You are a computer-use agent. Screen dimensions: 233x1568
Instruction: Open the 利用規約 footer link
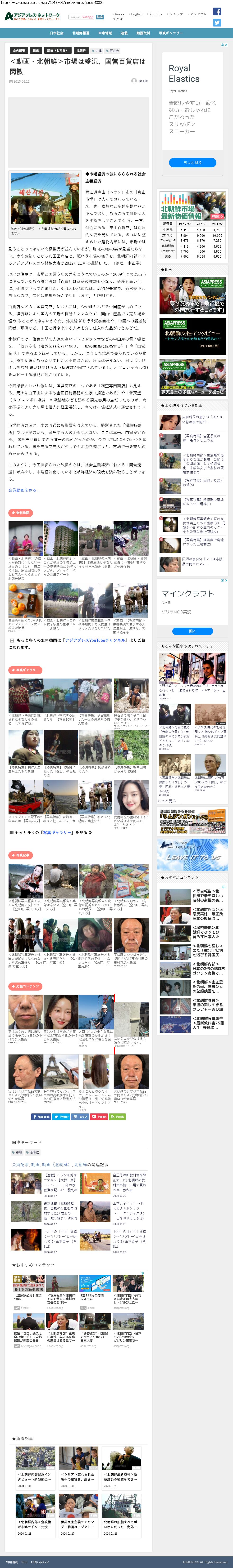coord(12,1562)
